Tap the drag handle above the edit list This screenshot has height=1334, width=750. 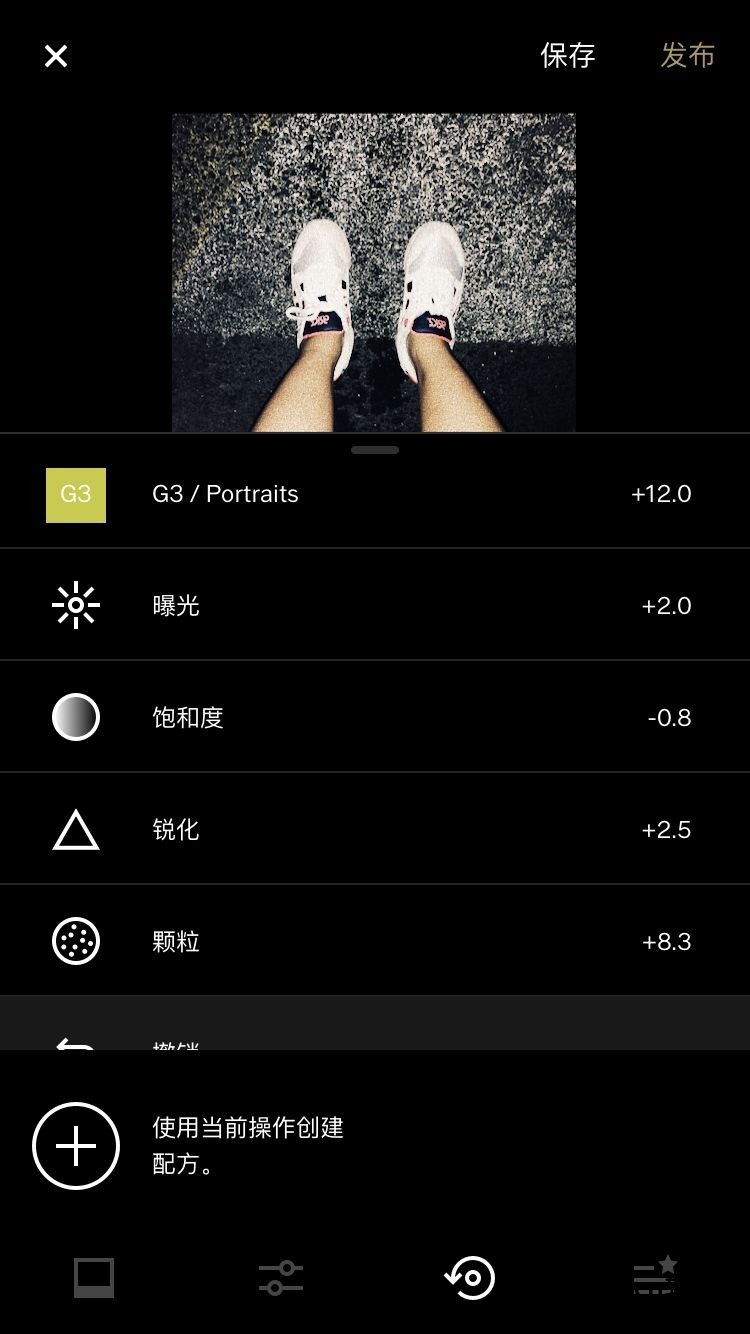pos(375,450)
